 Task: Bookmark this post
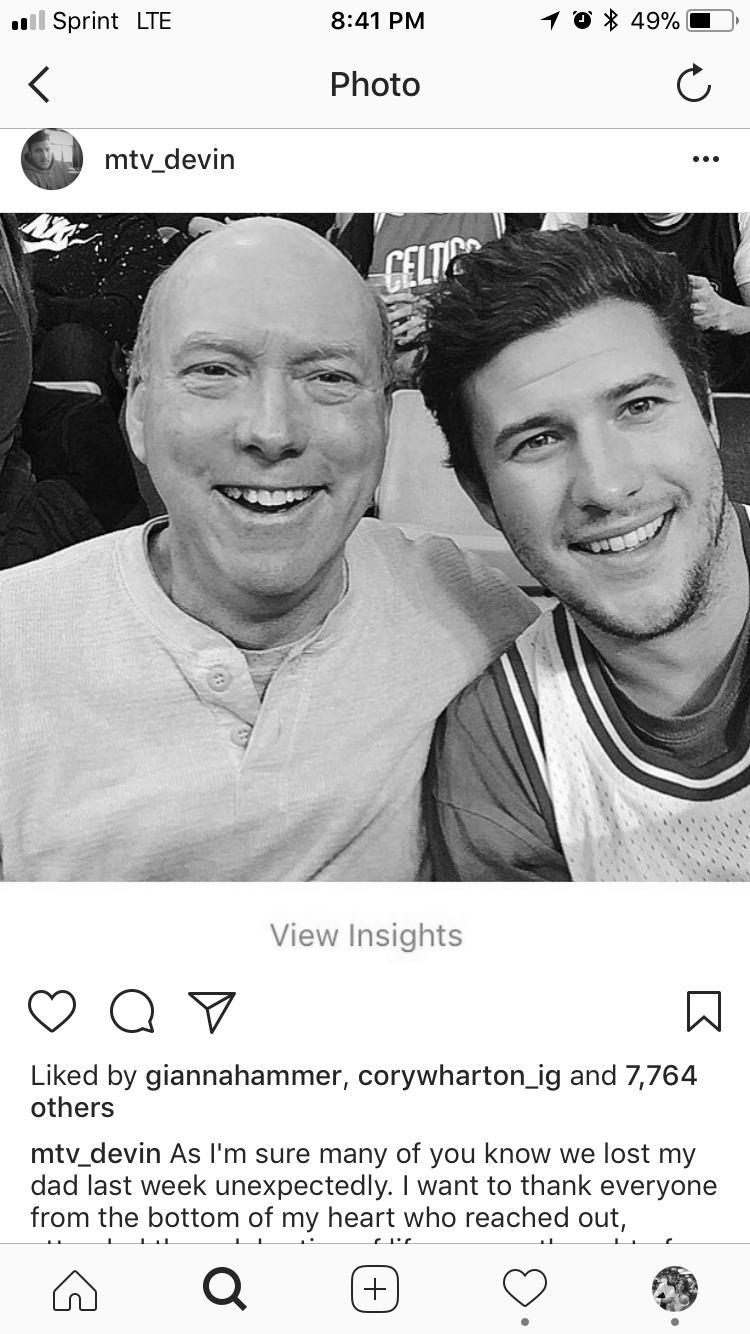click(704, 1012)
